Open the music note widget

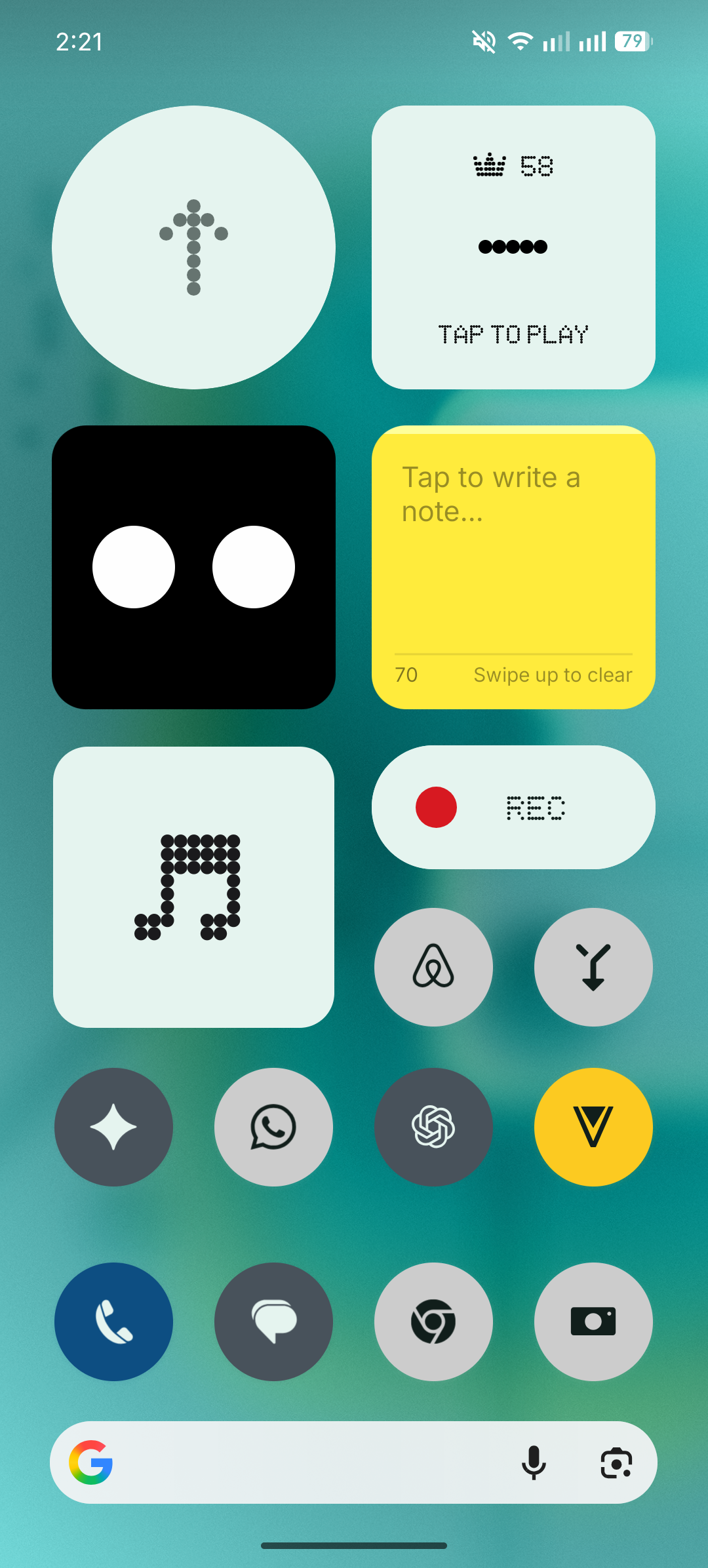coord(193,887)
